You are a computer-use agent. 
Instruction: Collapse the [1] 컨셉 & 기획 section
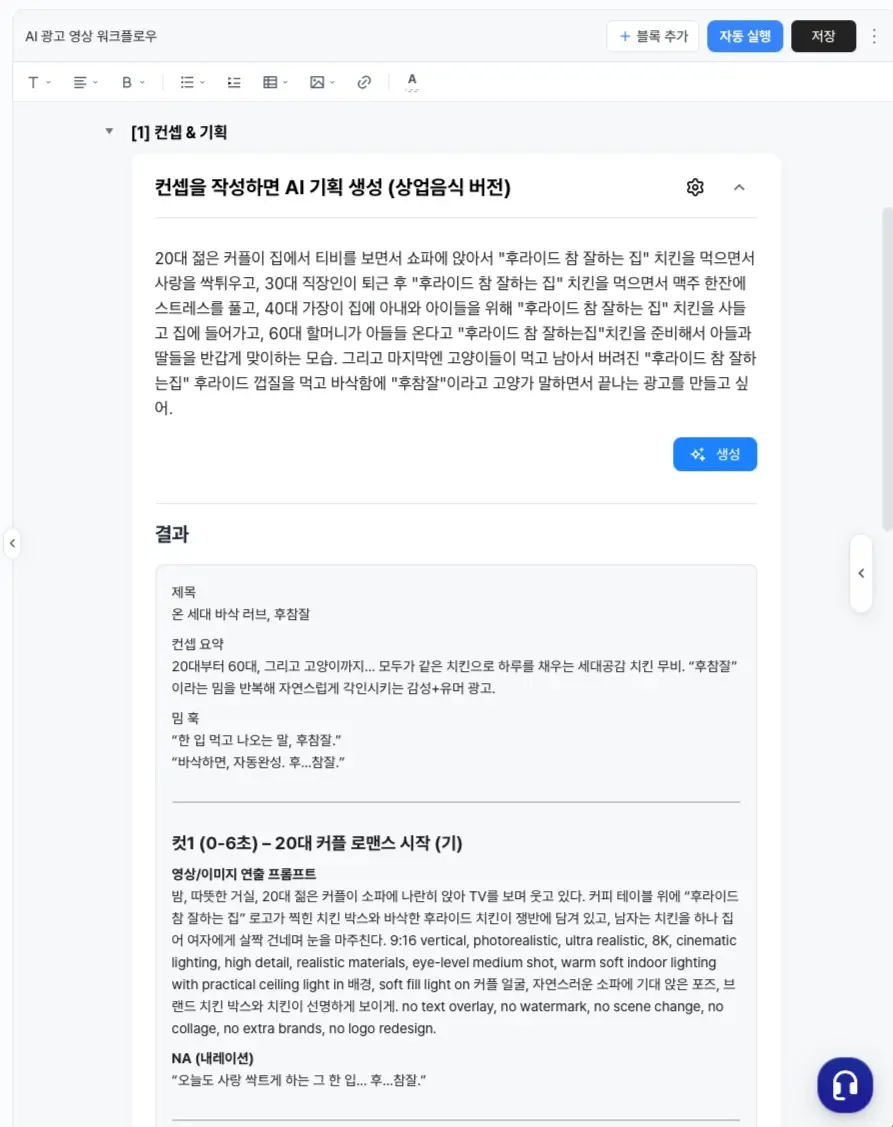coord(109,131)
